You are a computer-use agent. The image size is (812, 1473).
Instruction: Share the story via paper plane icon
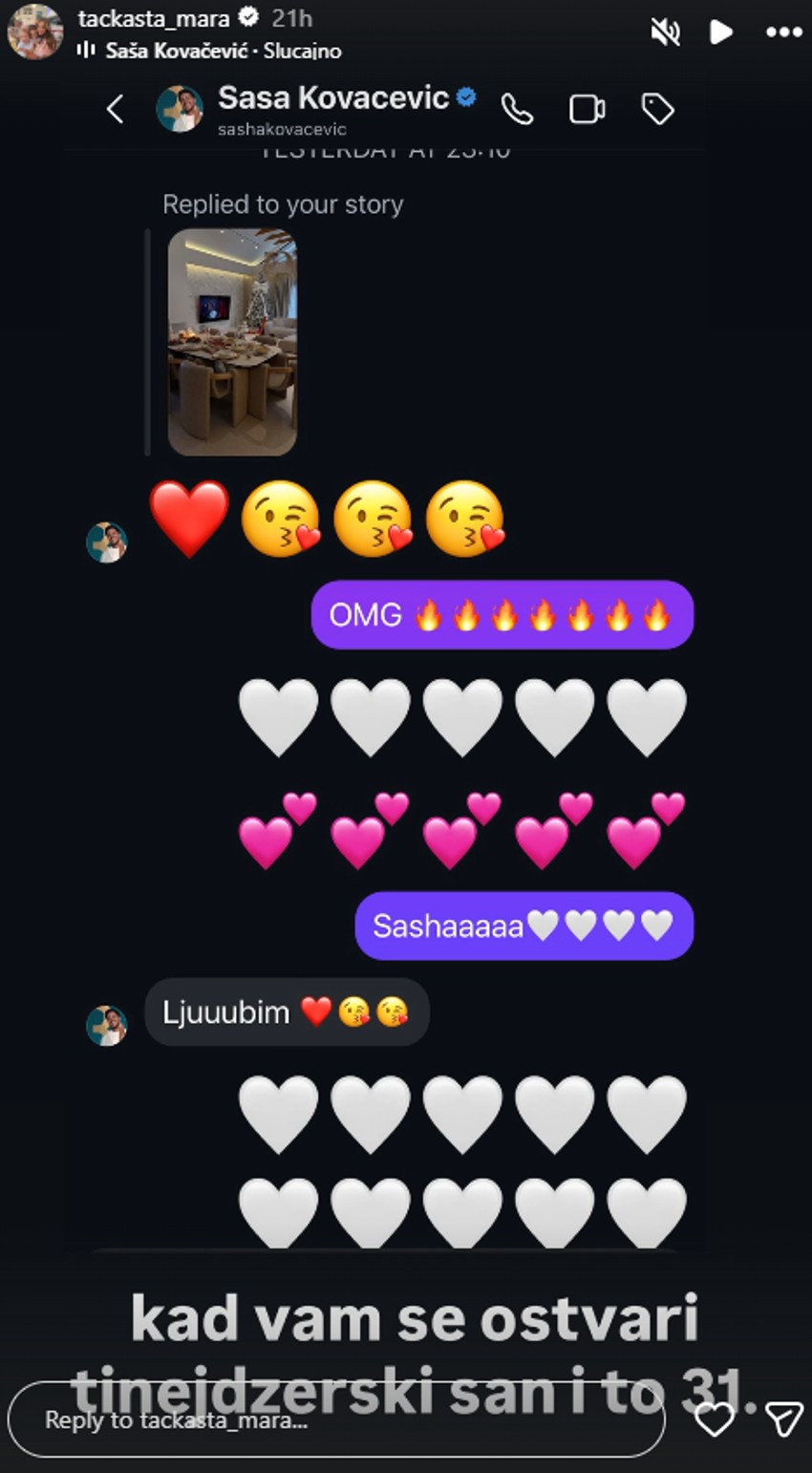click(783, 1420)
